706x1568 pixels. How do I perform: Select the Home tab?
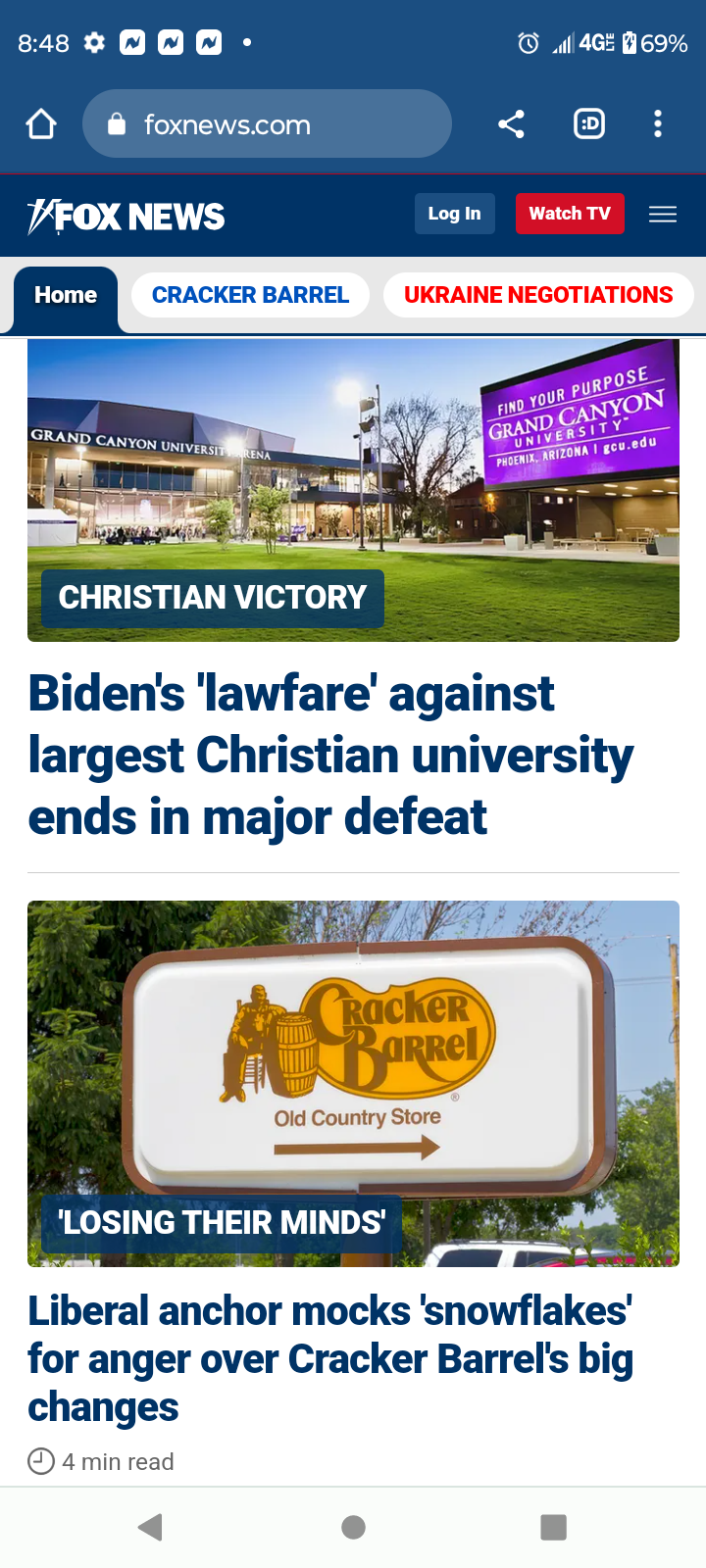click(x=66, y=295)
